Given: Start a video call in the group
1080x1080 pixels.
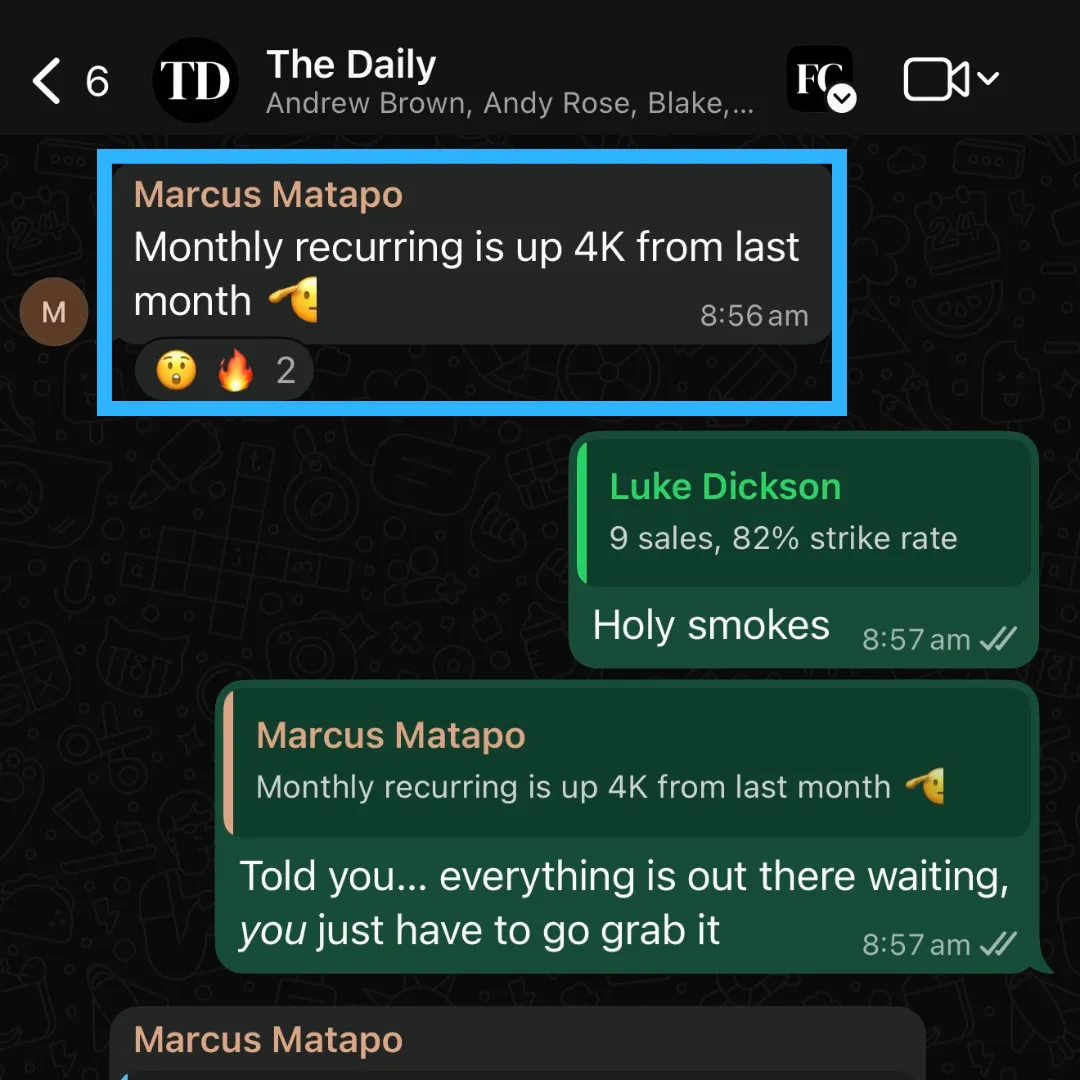Looking at the screenshot, I should click(936, 80).
